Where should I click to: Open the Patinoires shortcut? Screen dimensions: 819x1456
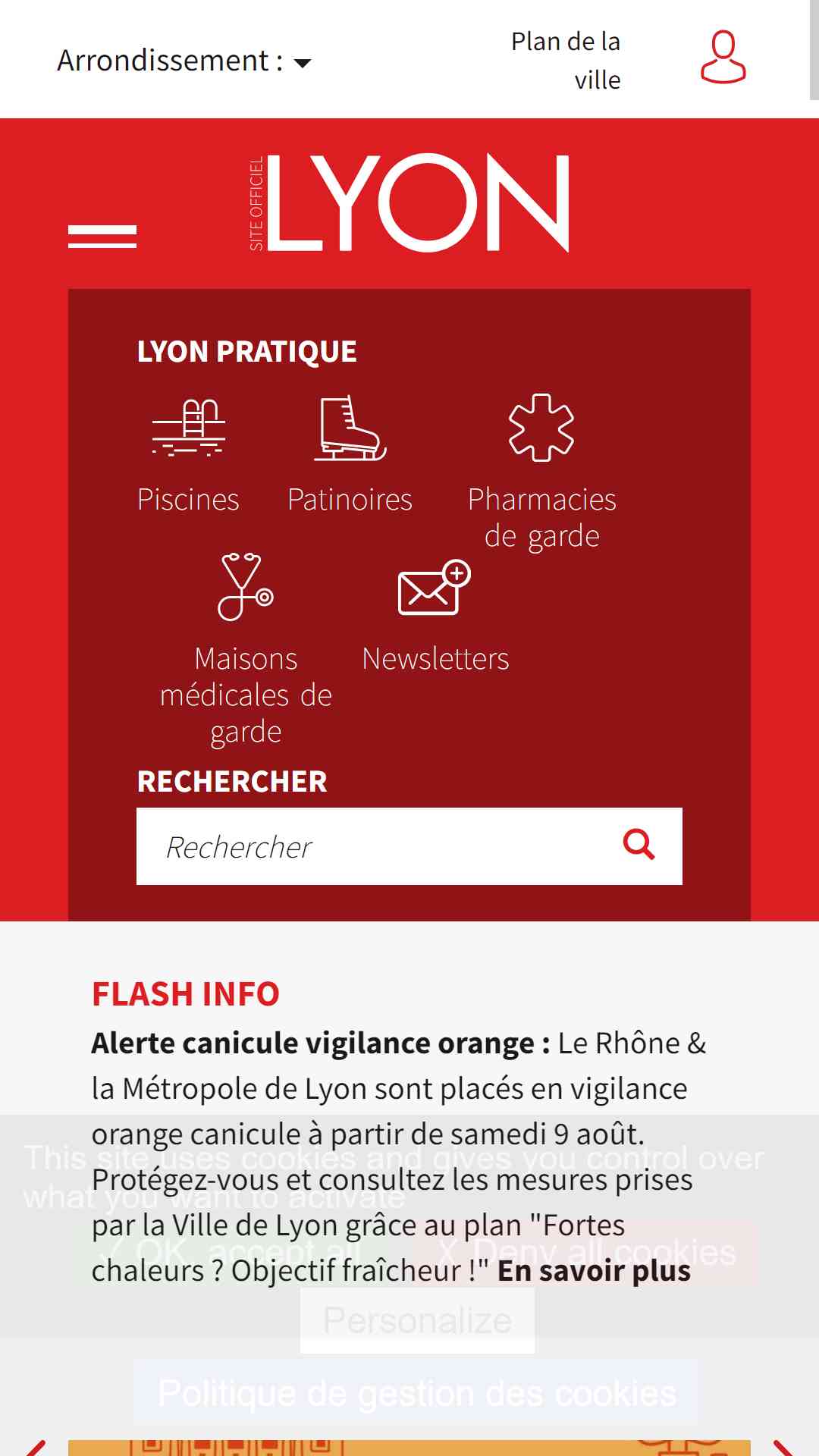(x=350, y=457)
